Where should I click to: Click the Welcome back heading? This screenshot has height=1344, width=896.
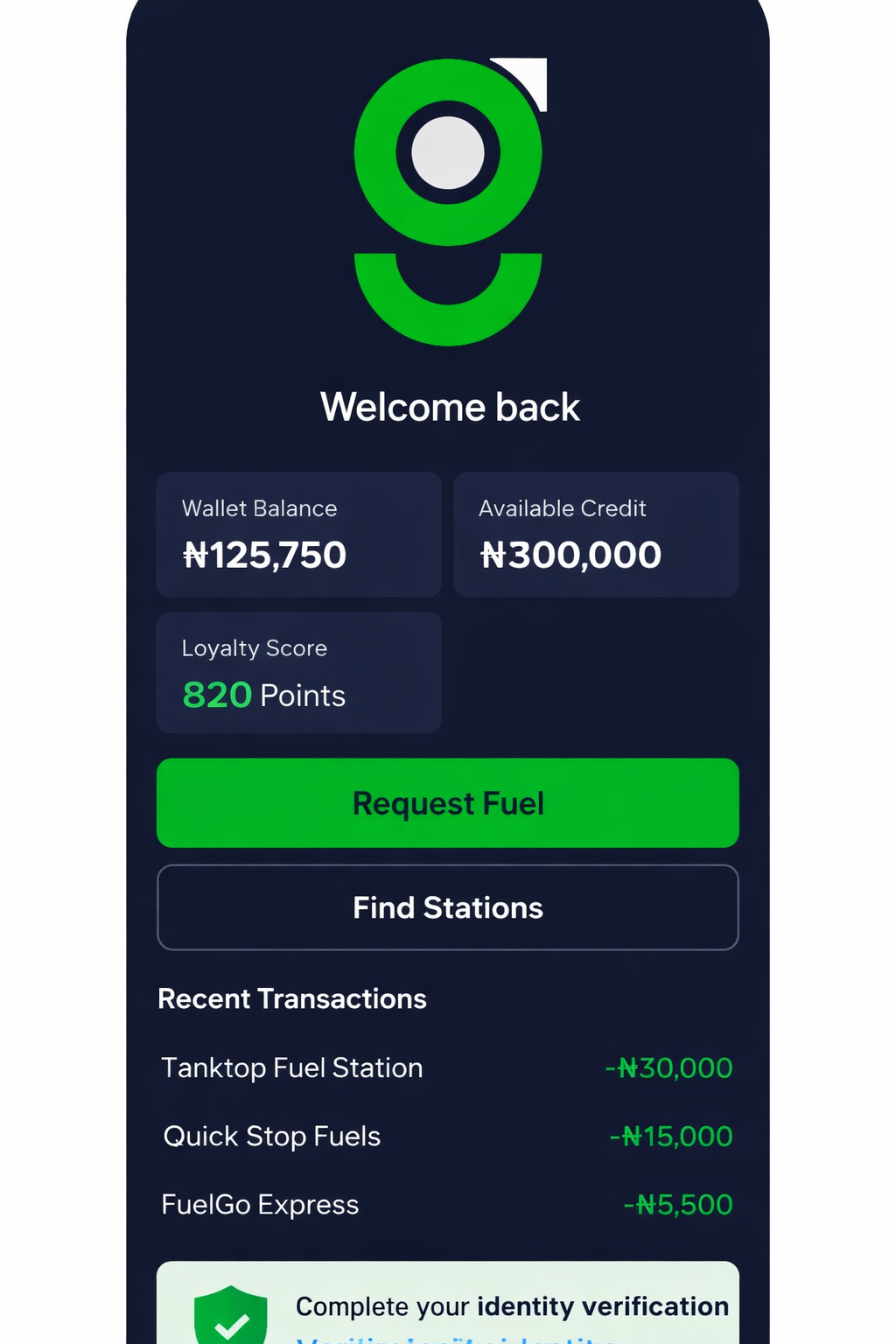448,406
